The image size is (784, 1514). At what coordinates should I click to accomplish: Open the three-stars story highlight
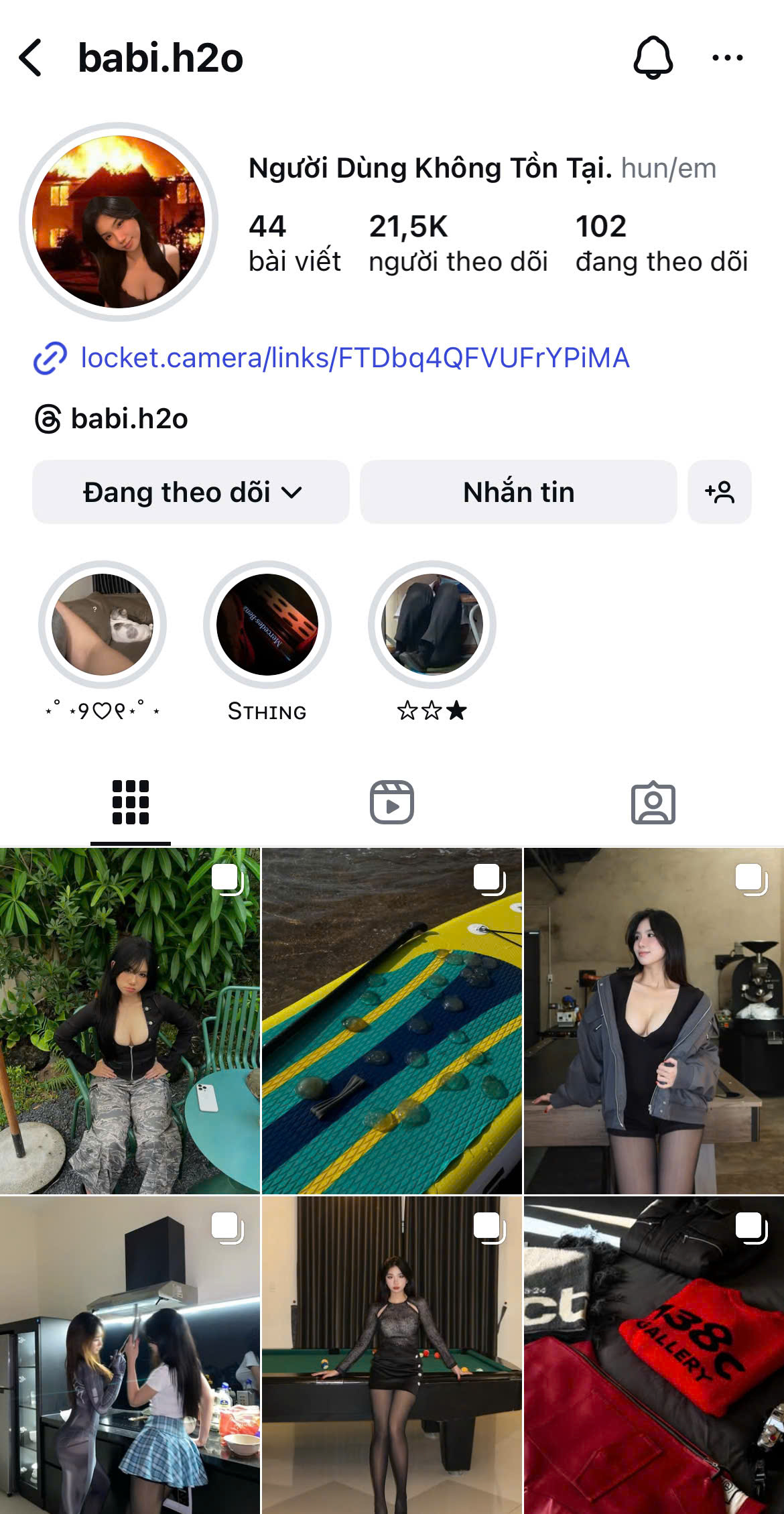click(432, 625)
